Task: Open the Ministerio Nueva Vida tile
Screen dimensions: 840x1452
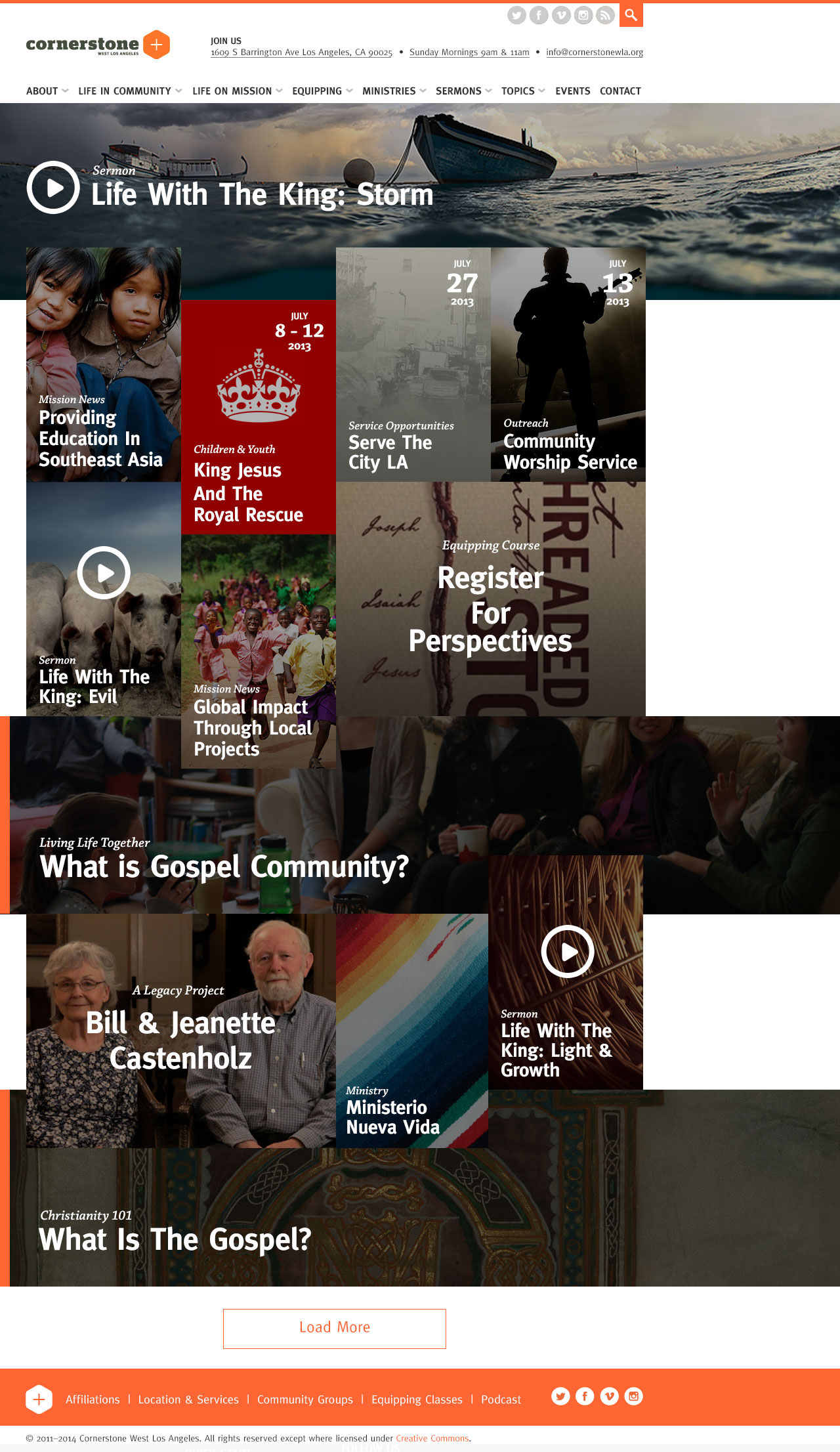Action: click(412, 1031)
